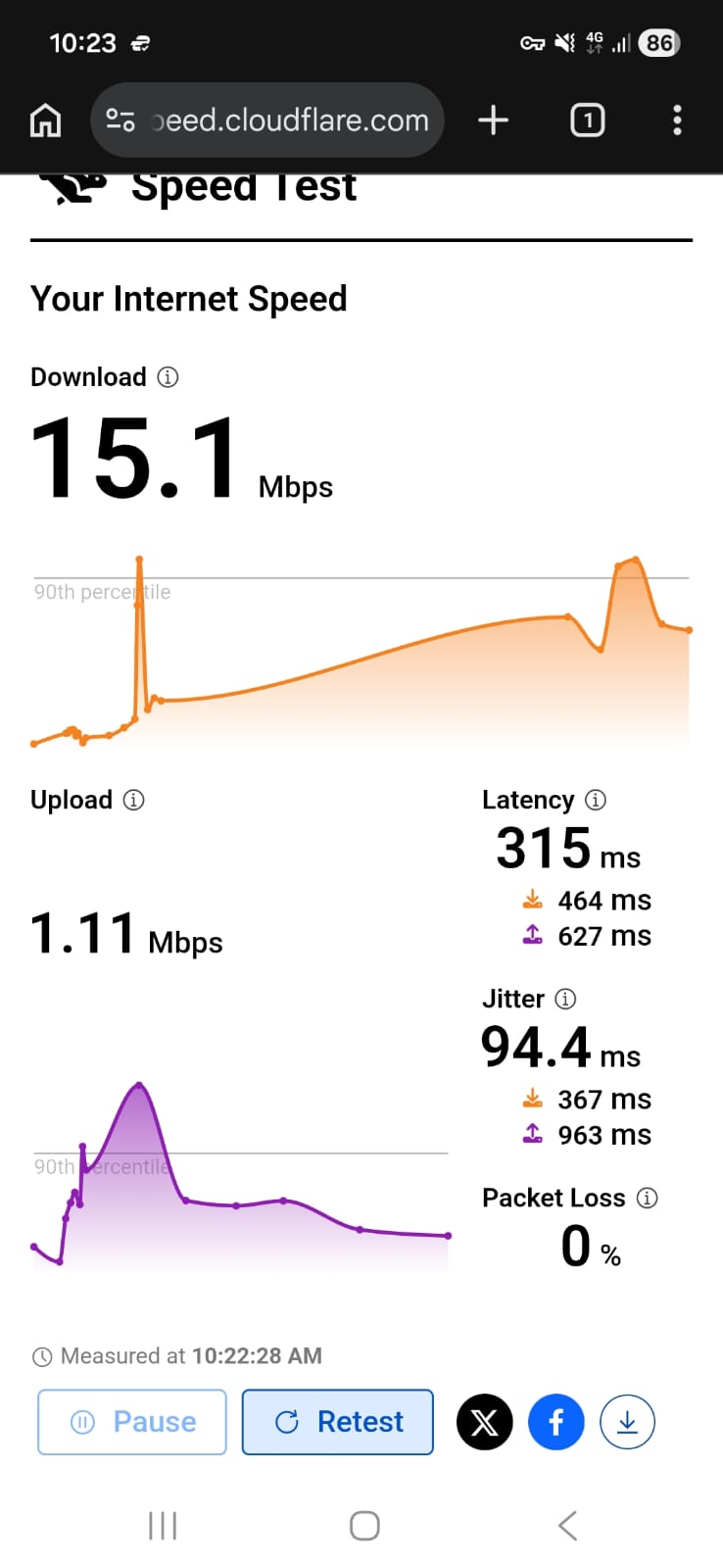Share results on X

pyautogui.click(x=484, y=1422)
